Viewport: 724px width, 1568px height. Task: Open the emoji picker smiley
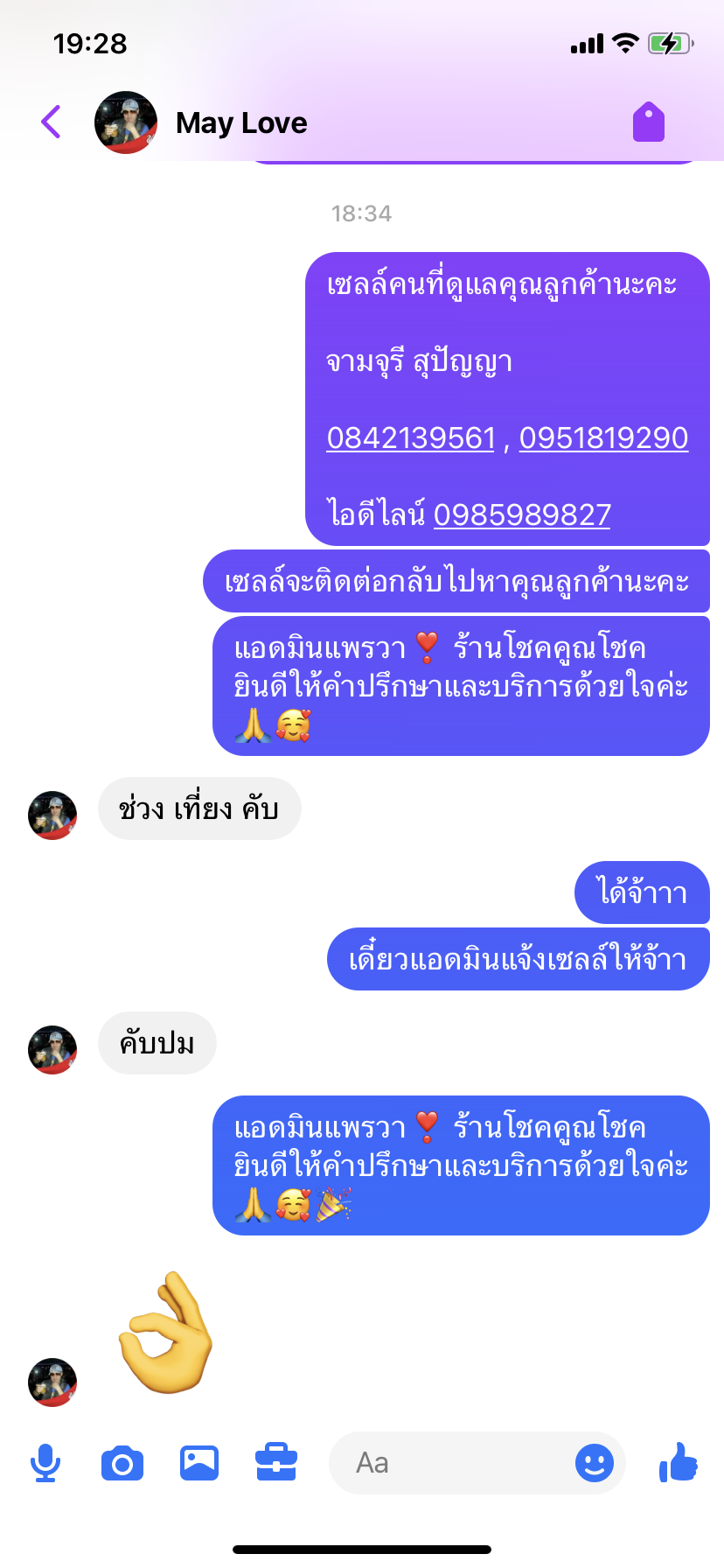pyautogui.click(x=595, y=1463)
